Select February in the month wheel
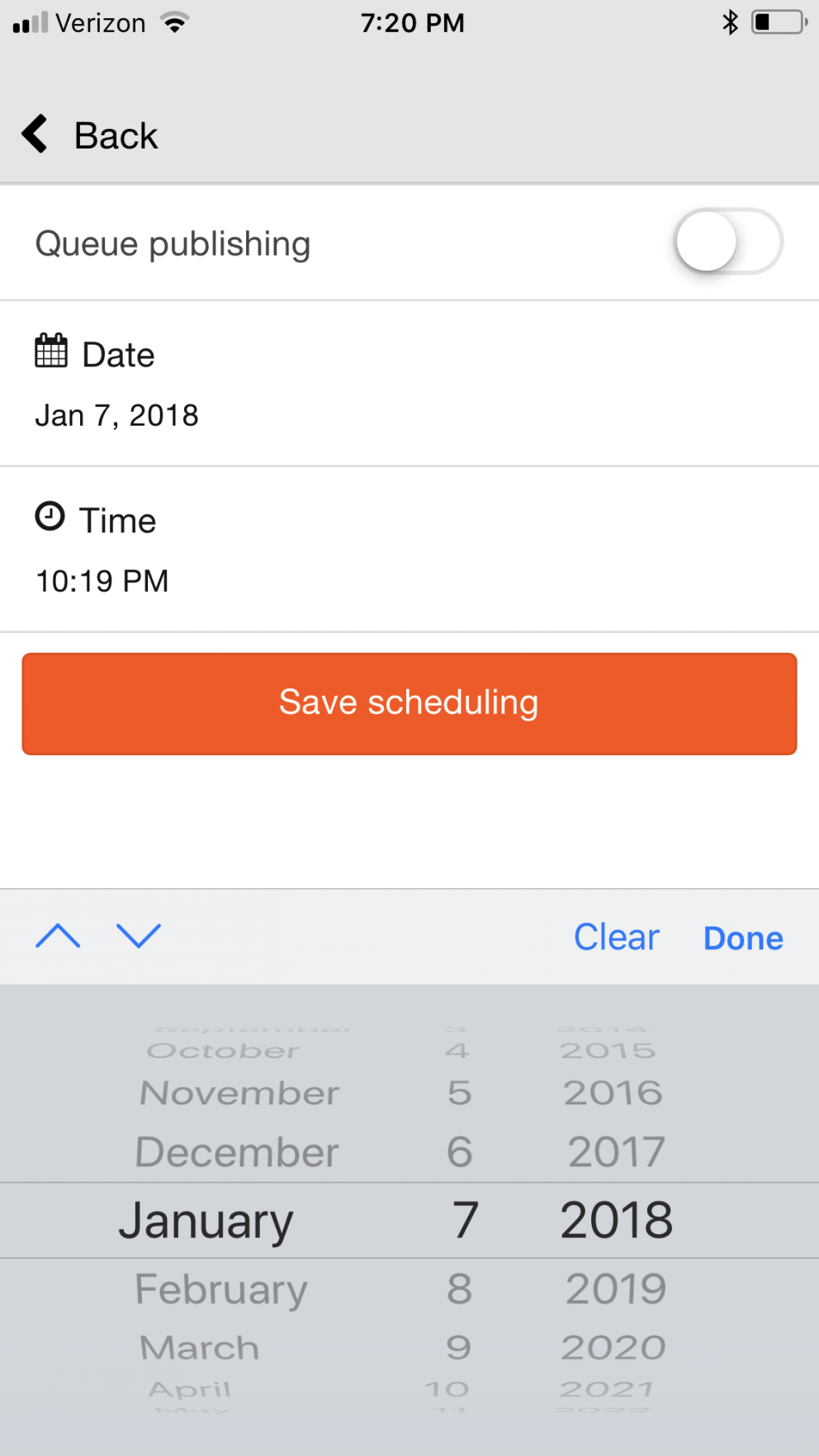 pos(221,1289)
